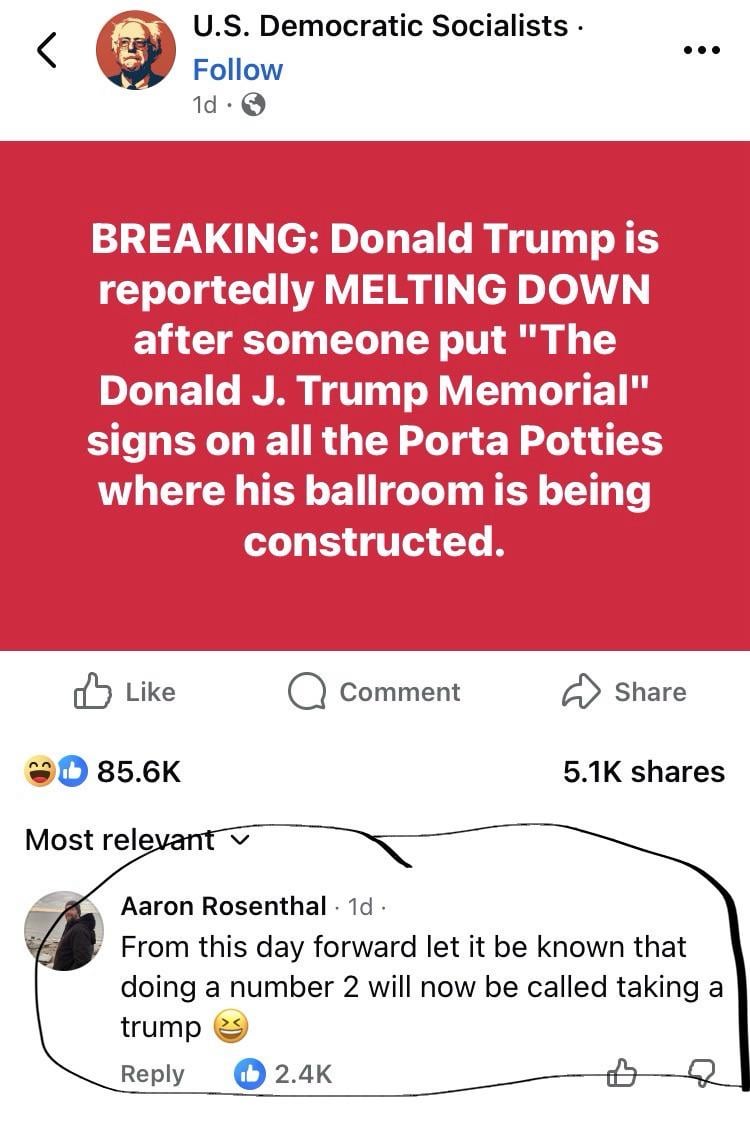
Task: See the 2.4K reactions on Aaron's comment
Action: (x=283, y=1073)
